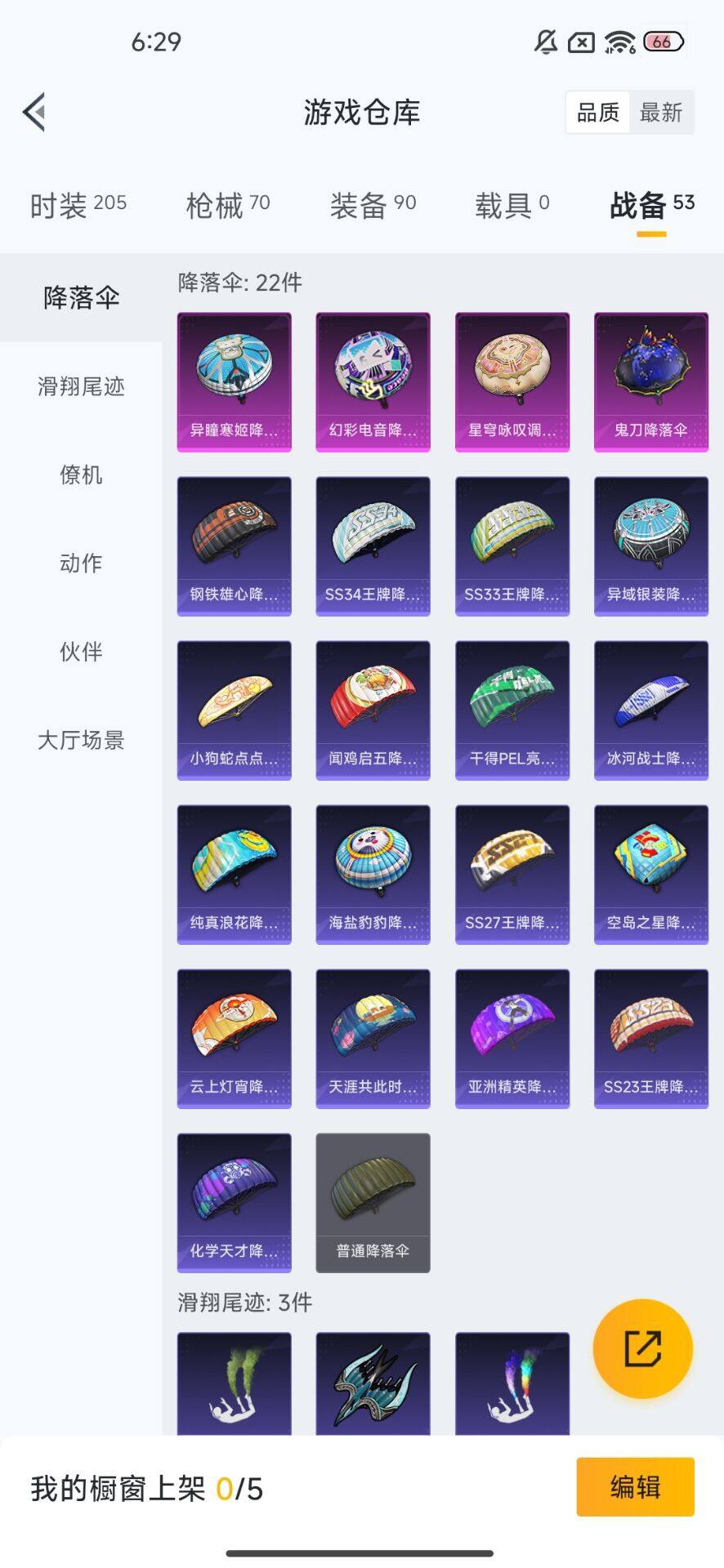Select 动作 in the side menu
This screenshot has width=724, height=1568.
pos(81,563)
